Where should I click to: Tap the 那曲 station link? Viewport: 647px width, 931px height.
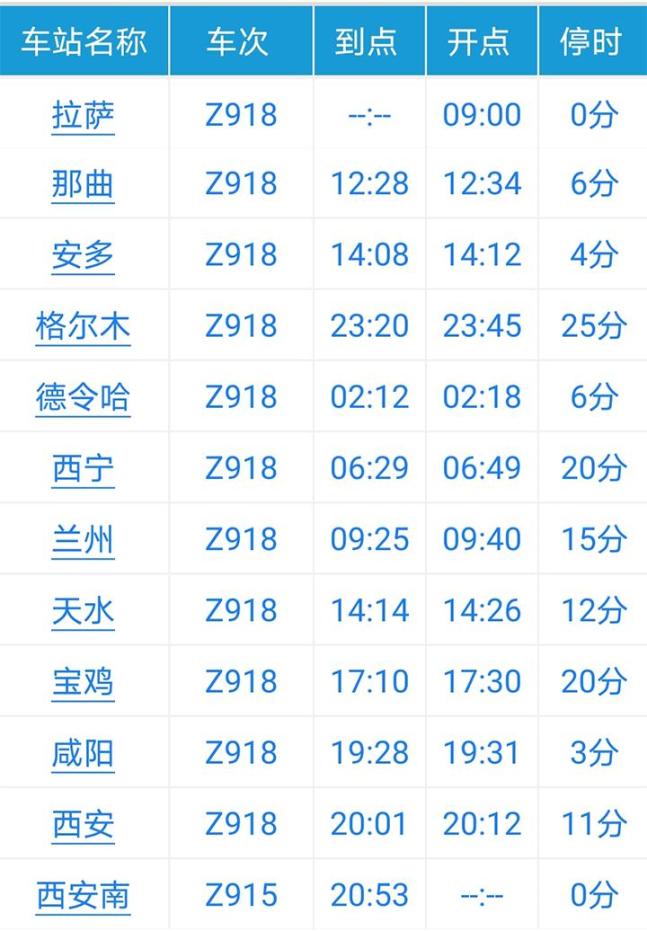pos(83,185)
